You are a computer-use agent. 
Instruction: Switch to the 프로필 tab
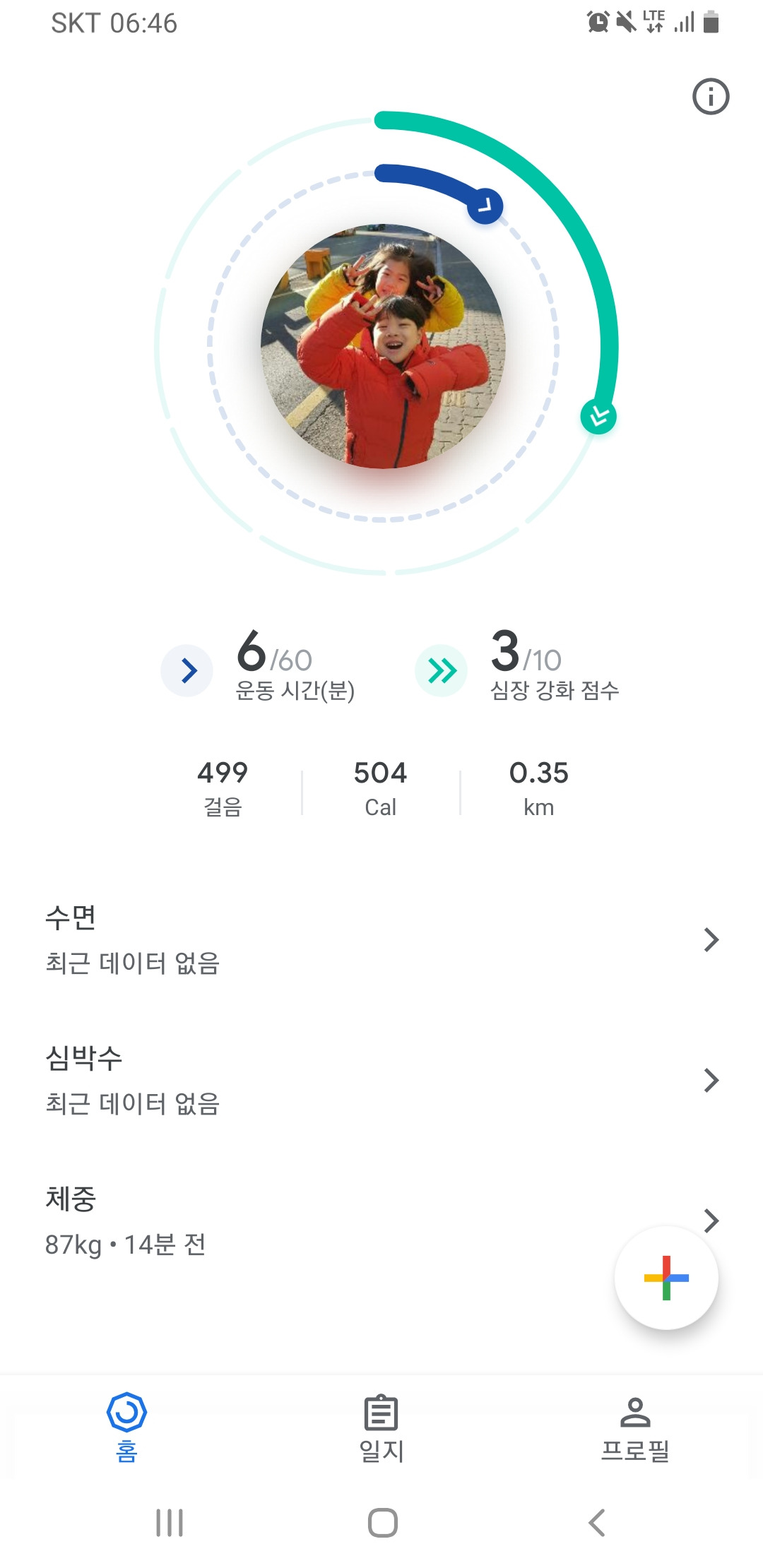pos(635,1427)
